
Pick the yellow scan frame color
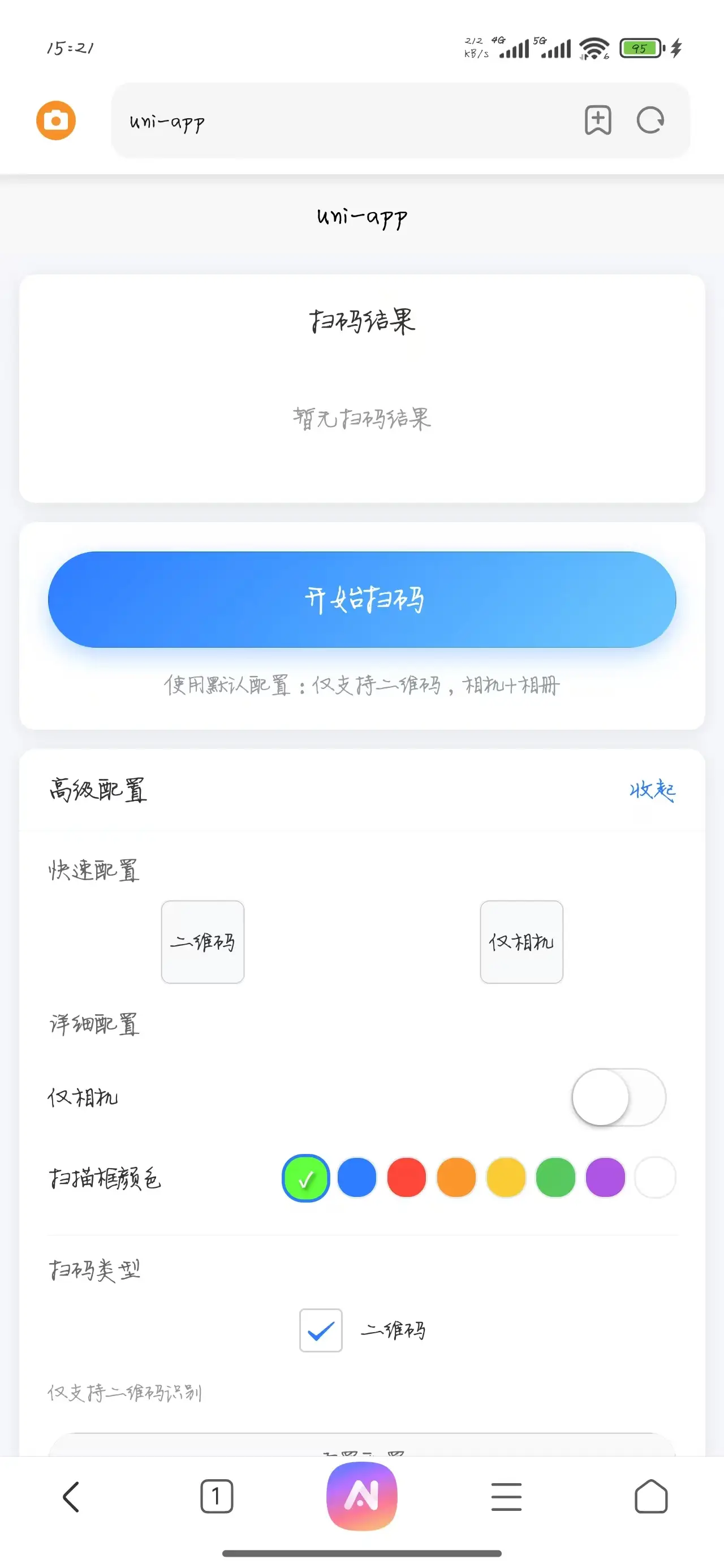coord(506,1178)
